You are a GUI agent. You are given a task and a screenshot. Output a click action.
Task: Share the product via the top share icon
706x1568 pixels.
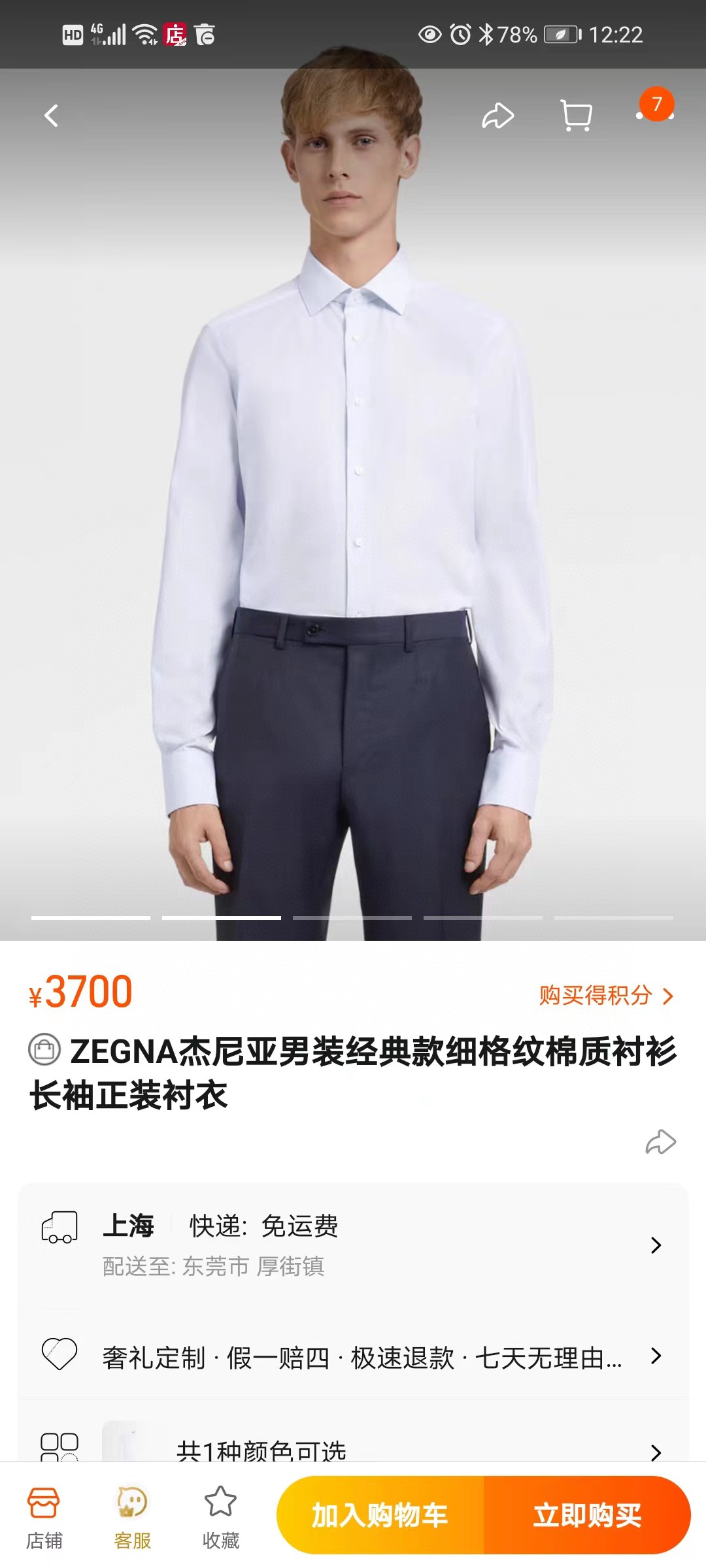(x=498, y=116)
